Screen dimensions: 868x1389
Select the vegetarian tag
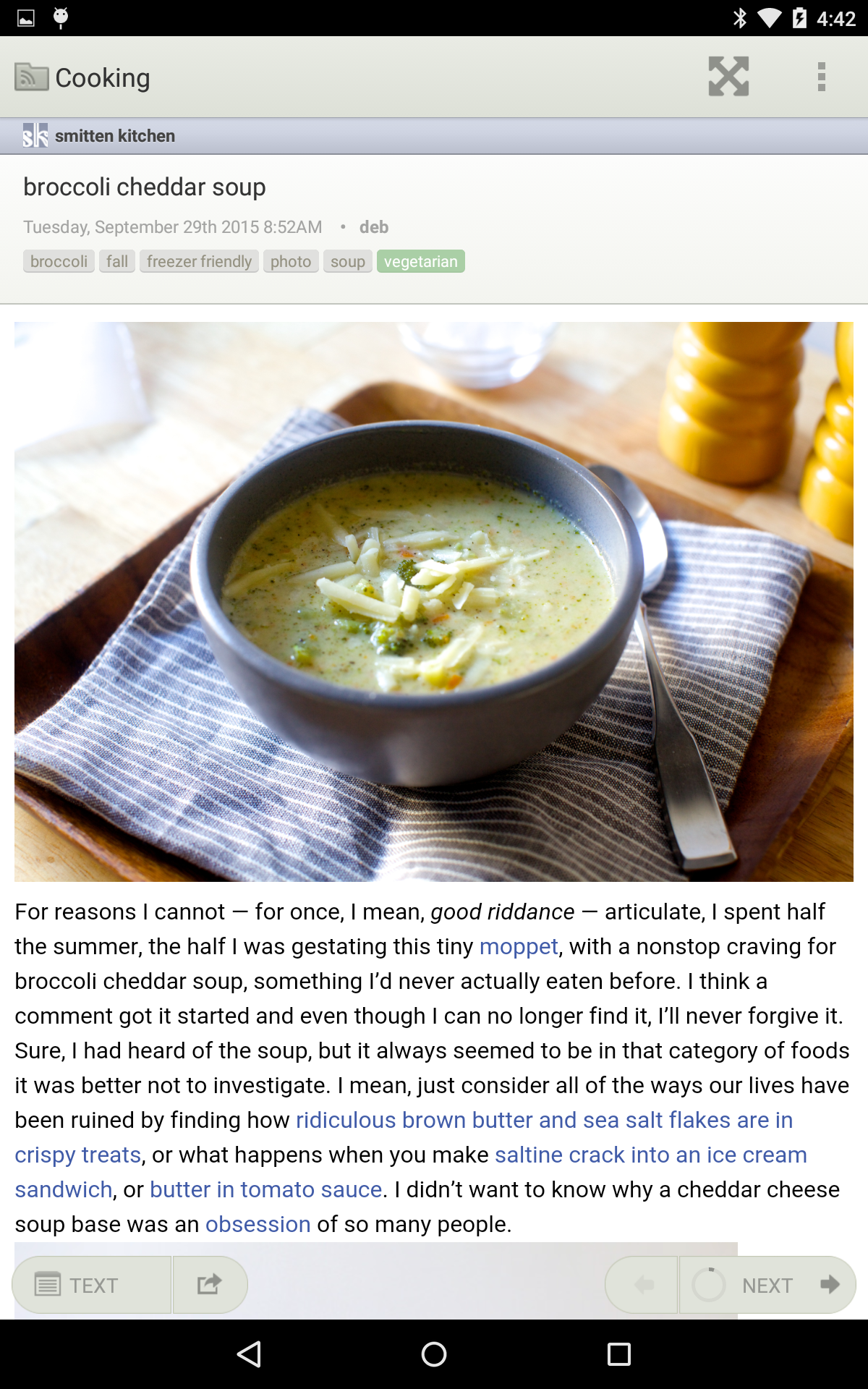(x=420, y=261)
